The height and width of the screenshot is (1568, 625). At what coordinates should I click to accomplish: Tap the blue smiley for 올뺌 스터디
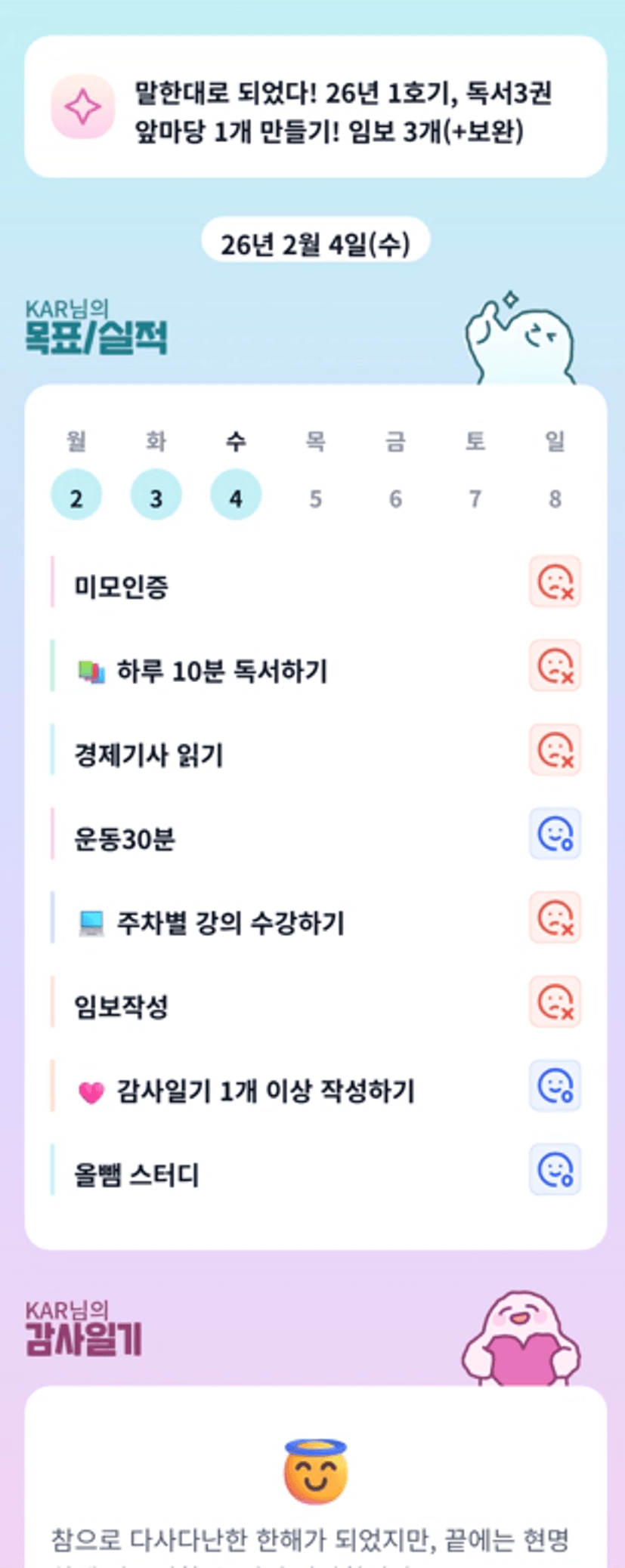click(x=555, y=1170)
